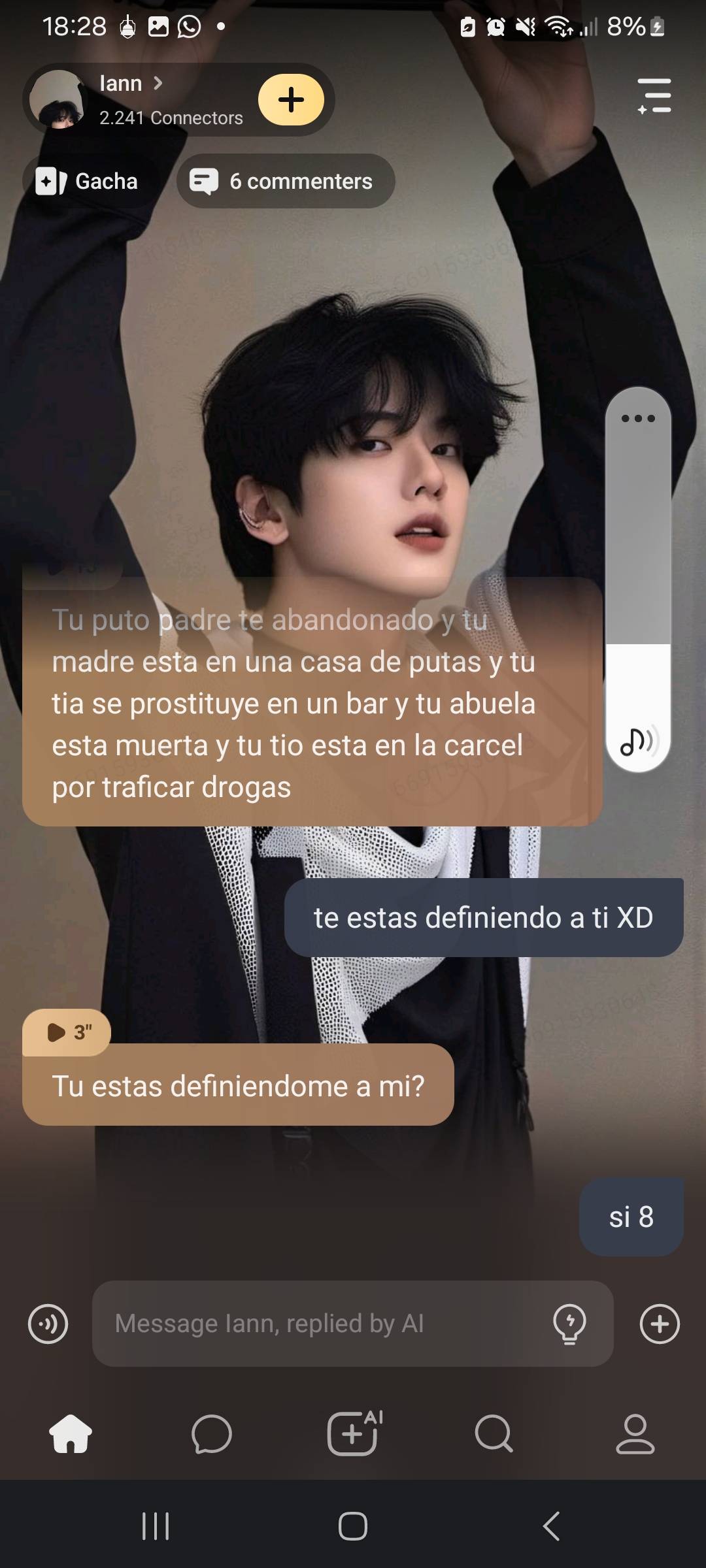The height and width of the screenshot is (1568, 706).
Task: Open the plus attachments button by the input
Action: click(x=660, y=1324)
